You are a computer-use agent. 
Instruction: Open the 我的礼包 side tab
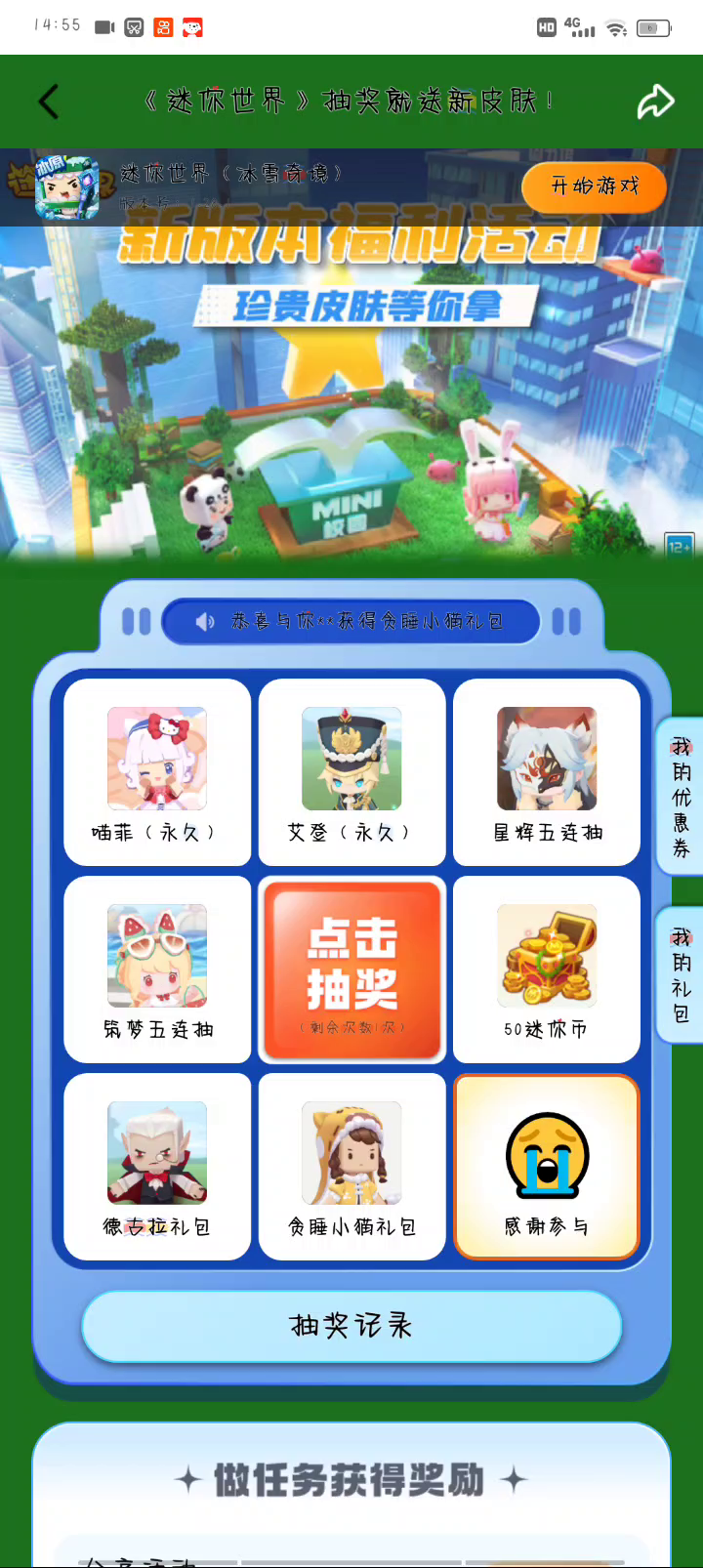pyautogui.click(x=682, y=974)
